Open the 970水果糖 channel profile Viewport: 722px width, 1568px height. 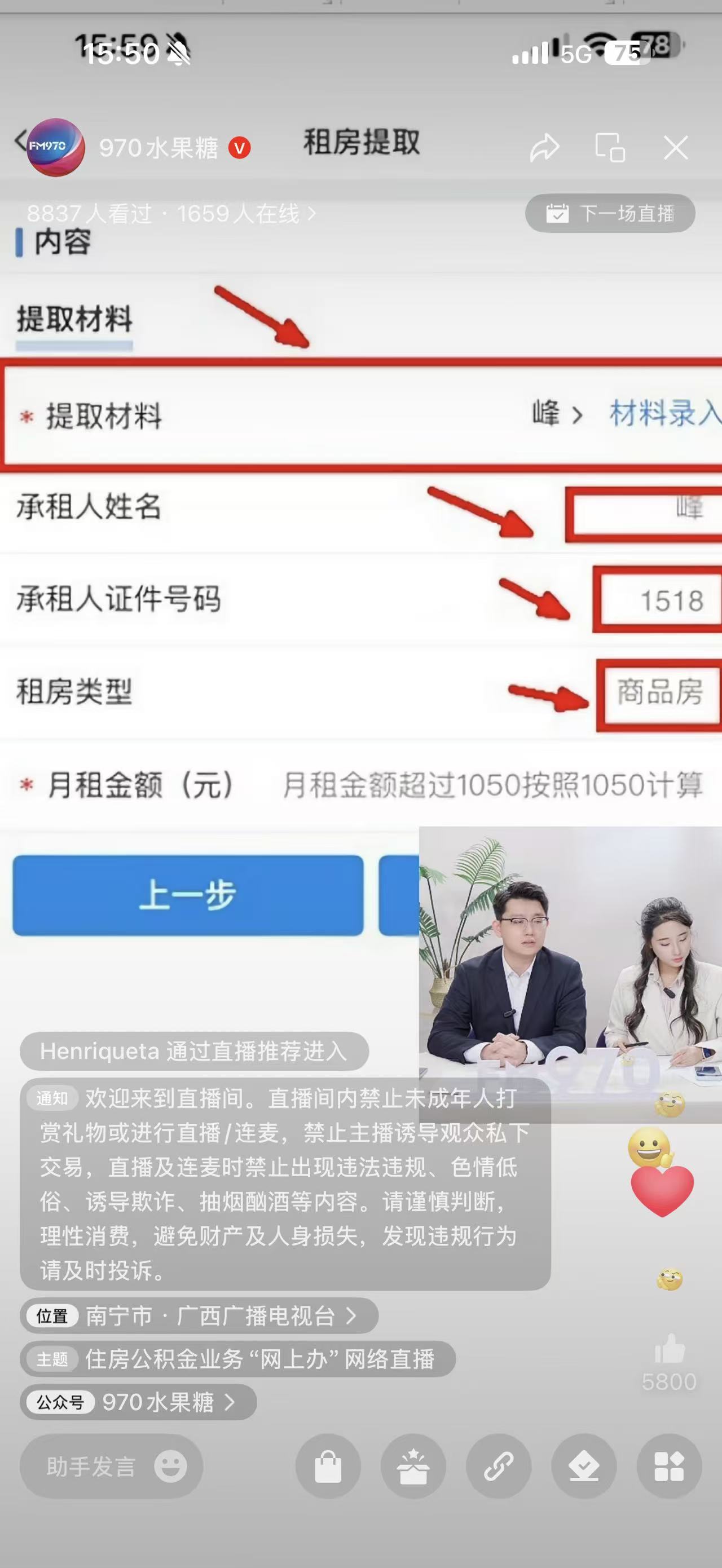pos(159,148)
